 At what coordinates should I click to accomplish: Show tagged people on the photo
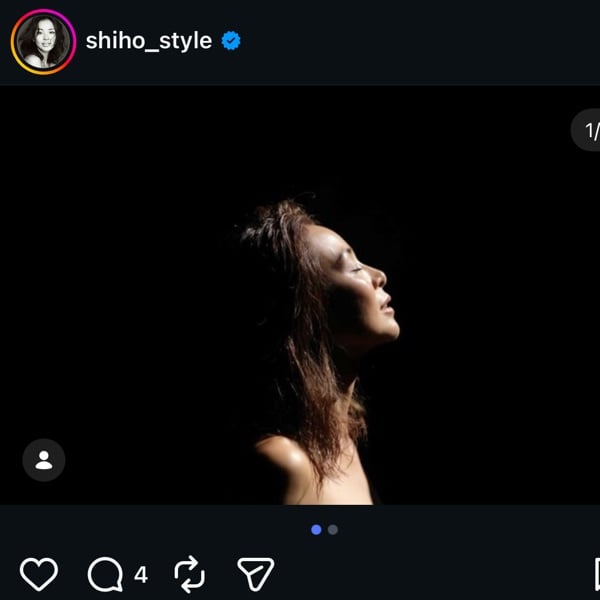click(x=44, y=460)
